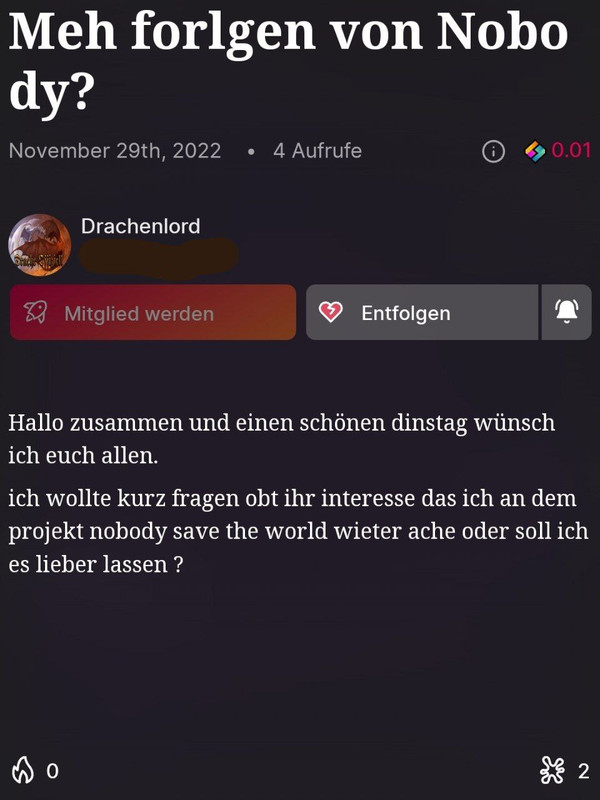Like the post with flame icon
This screenshot has height=800, width=600.
[23, 770]
